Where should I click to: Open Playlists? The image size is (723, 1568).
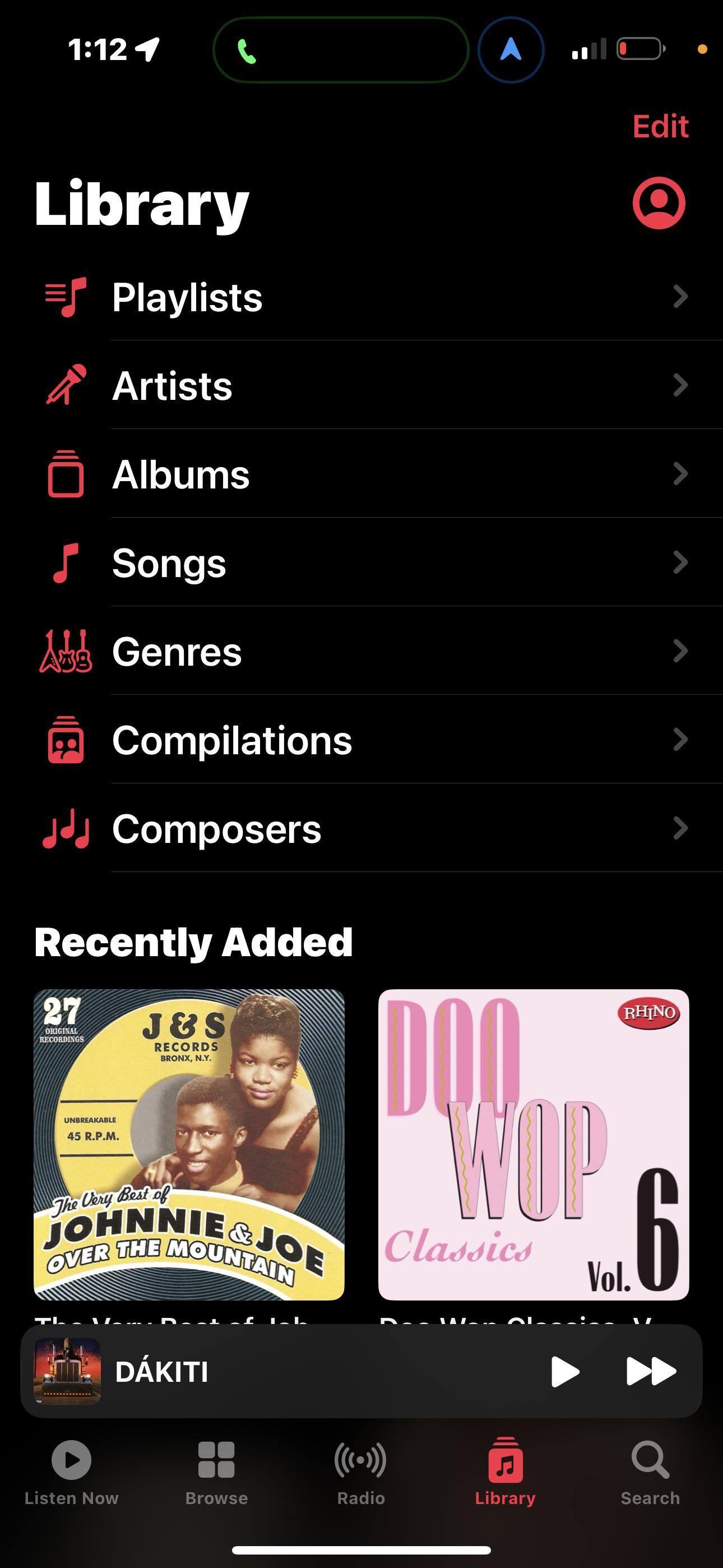[365, 297]
